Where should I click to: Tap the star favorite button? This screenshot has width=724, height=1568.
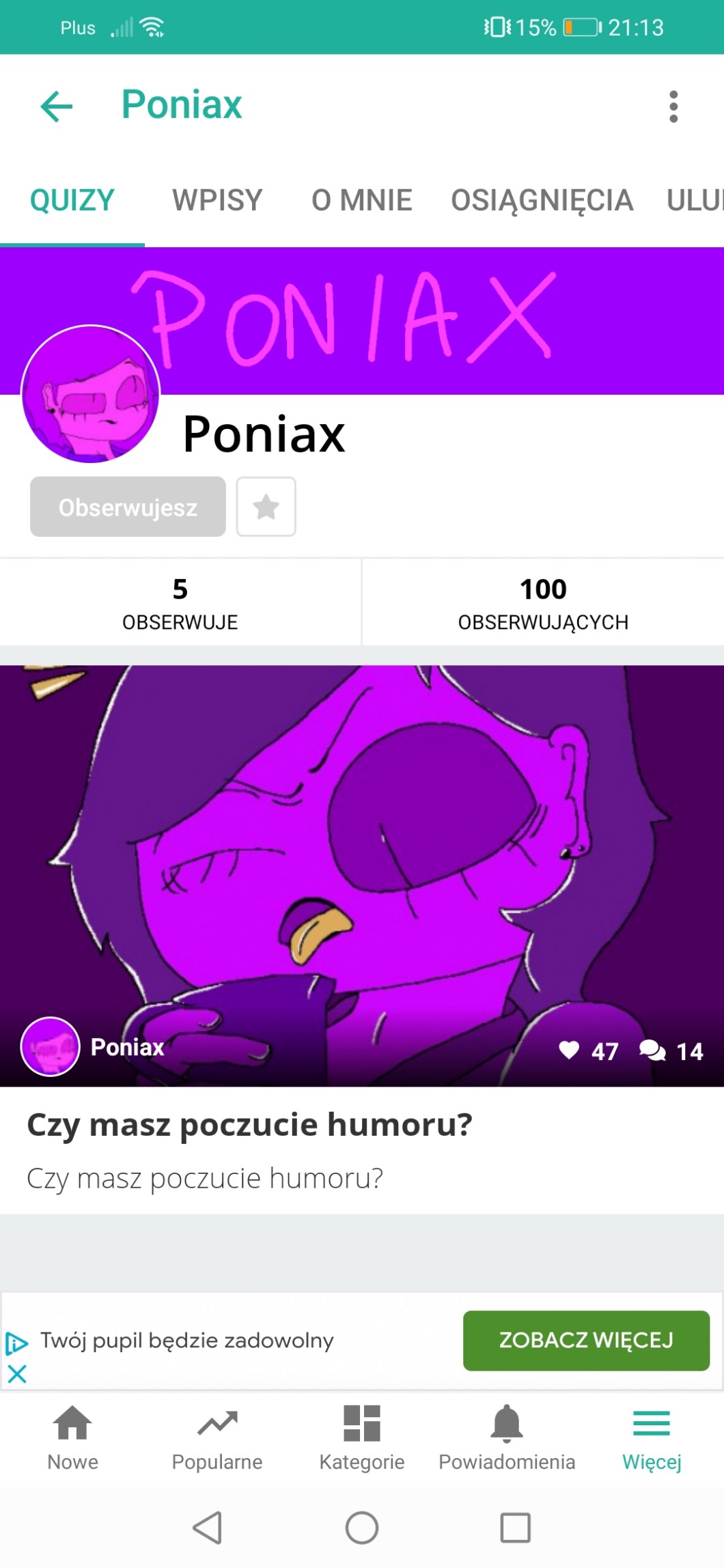point(266,507)
